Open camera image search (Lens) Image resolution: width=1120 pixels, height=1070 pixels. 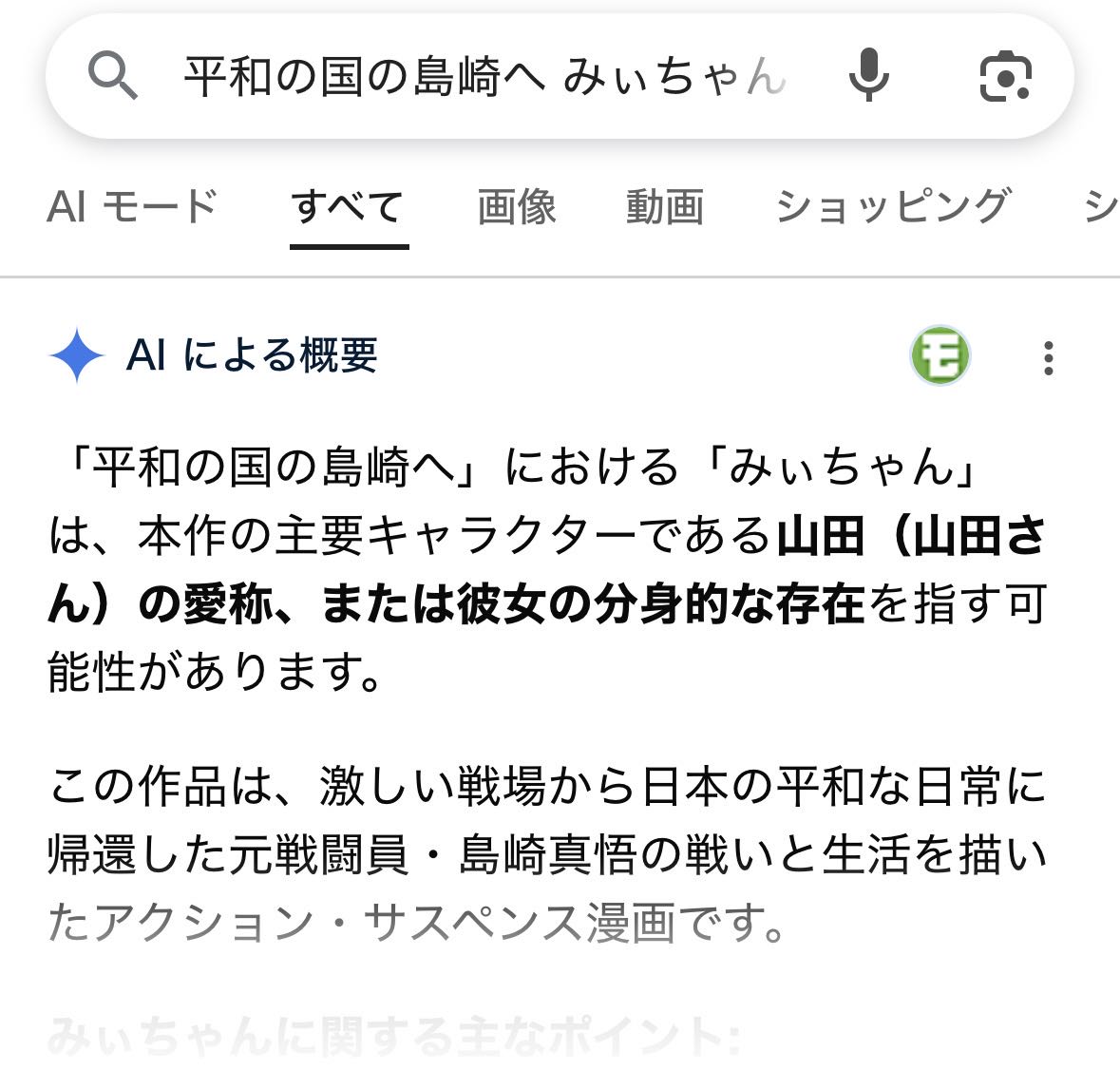(x=1004, y=76)
